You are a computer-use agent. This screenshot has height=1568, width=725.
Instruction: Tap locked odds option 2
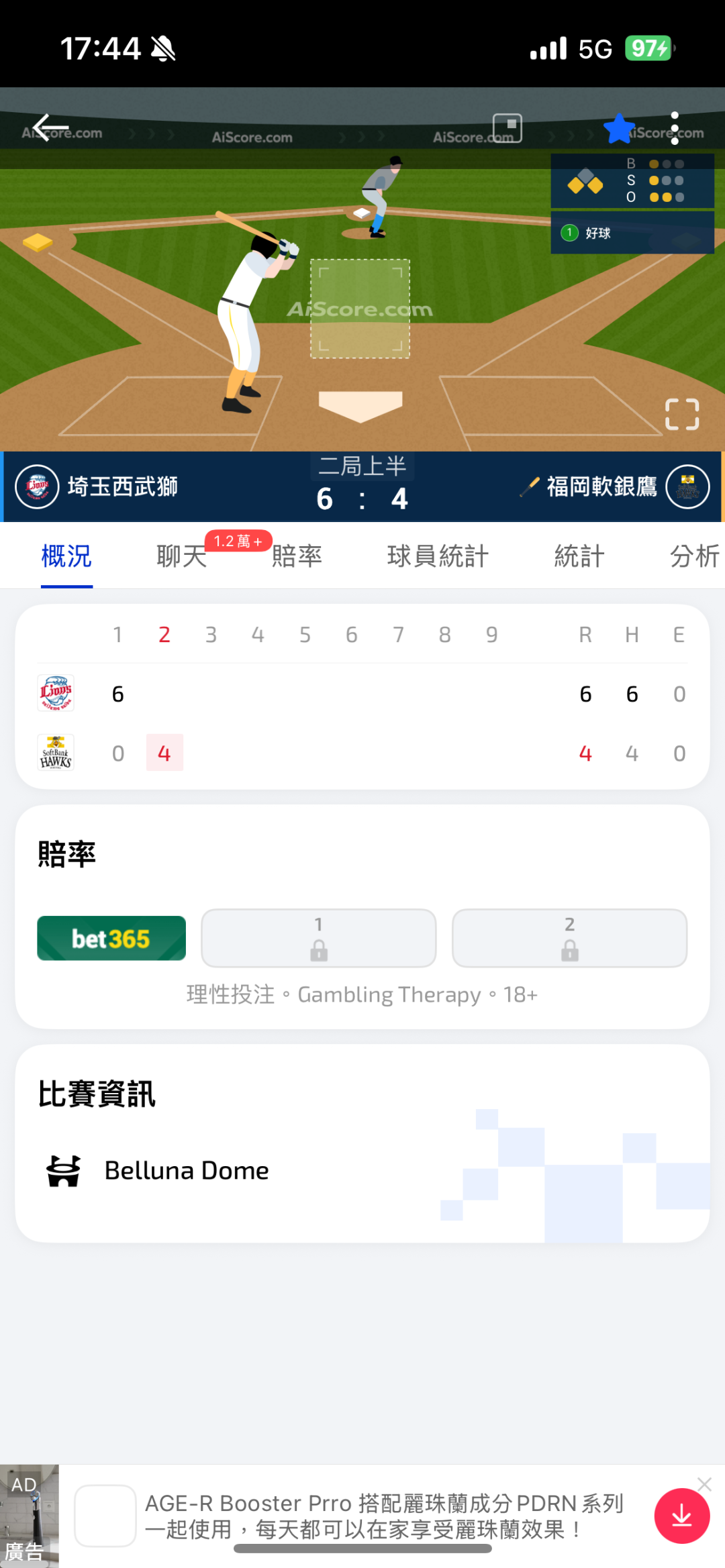pyautogui.click(x=569, y=938)
